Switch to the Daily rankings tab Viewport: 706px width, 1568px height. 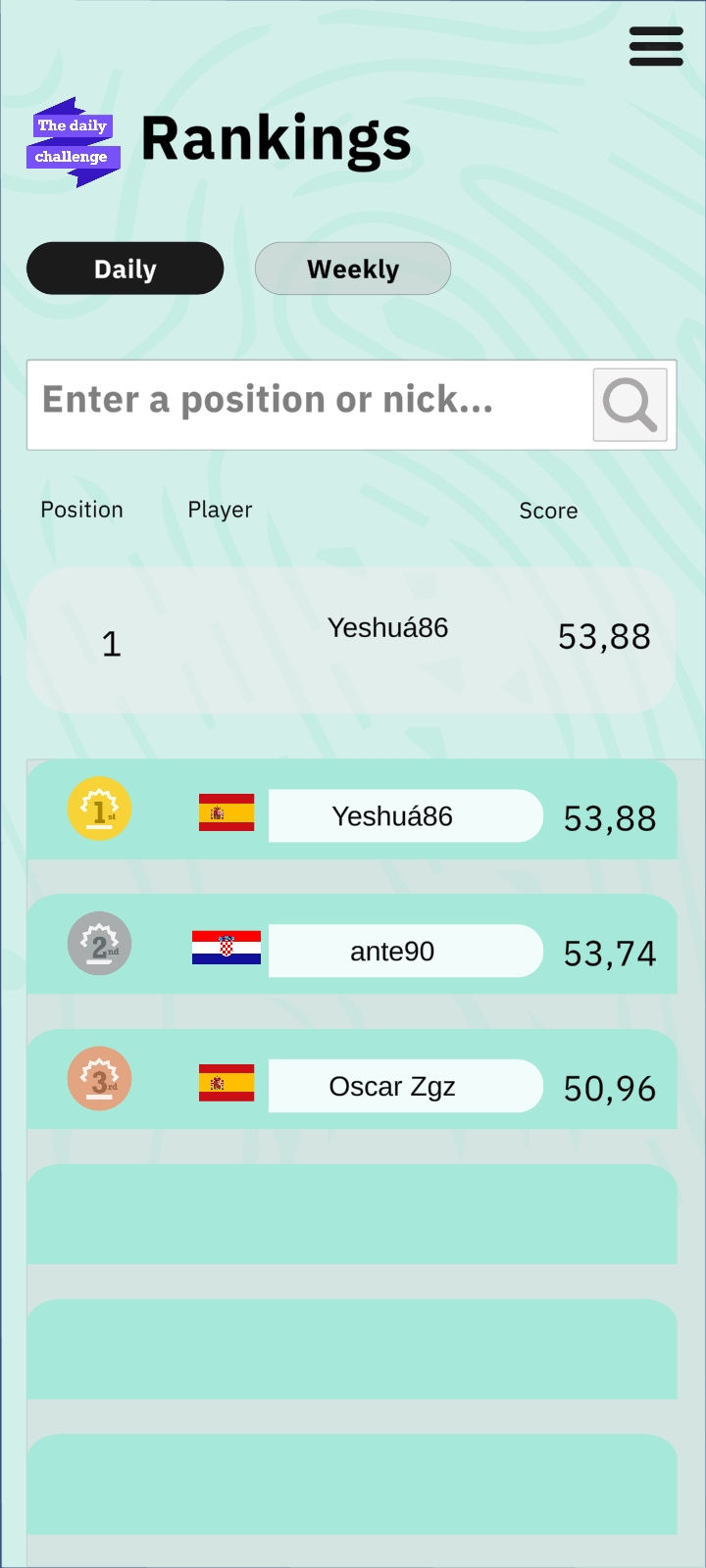pos(126,269)
